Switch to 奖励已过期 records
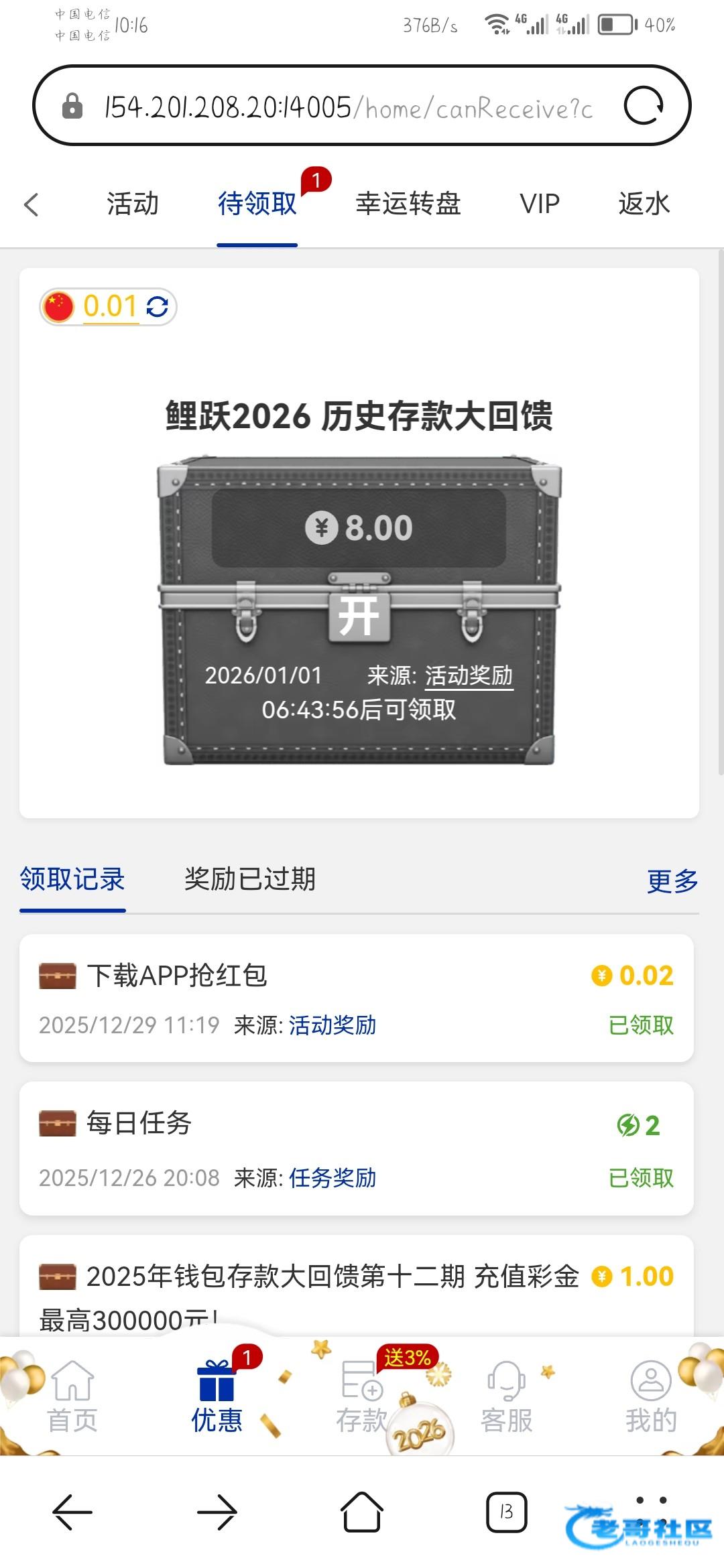This screenshot has width=724, height=1568. coord(249,879)
